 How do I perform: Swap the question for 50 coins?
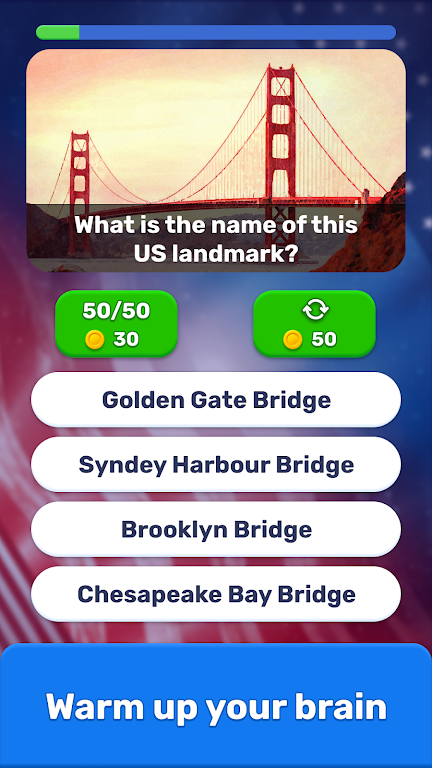pos(314,323)
